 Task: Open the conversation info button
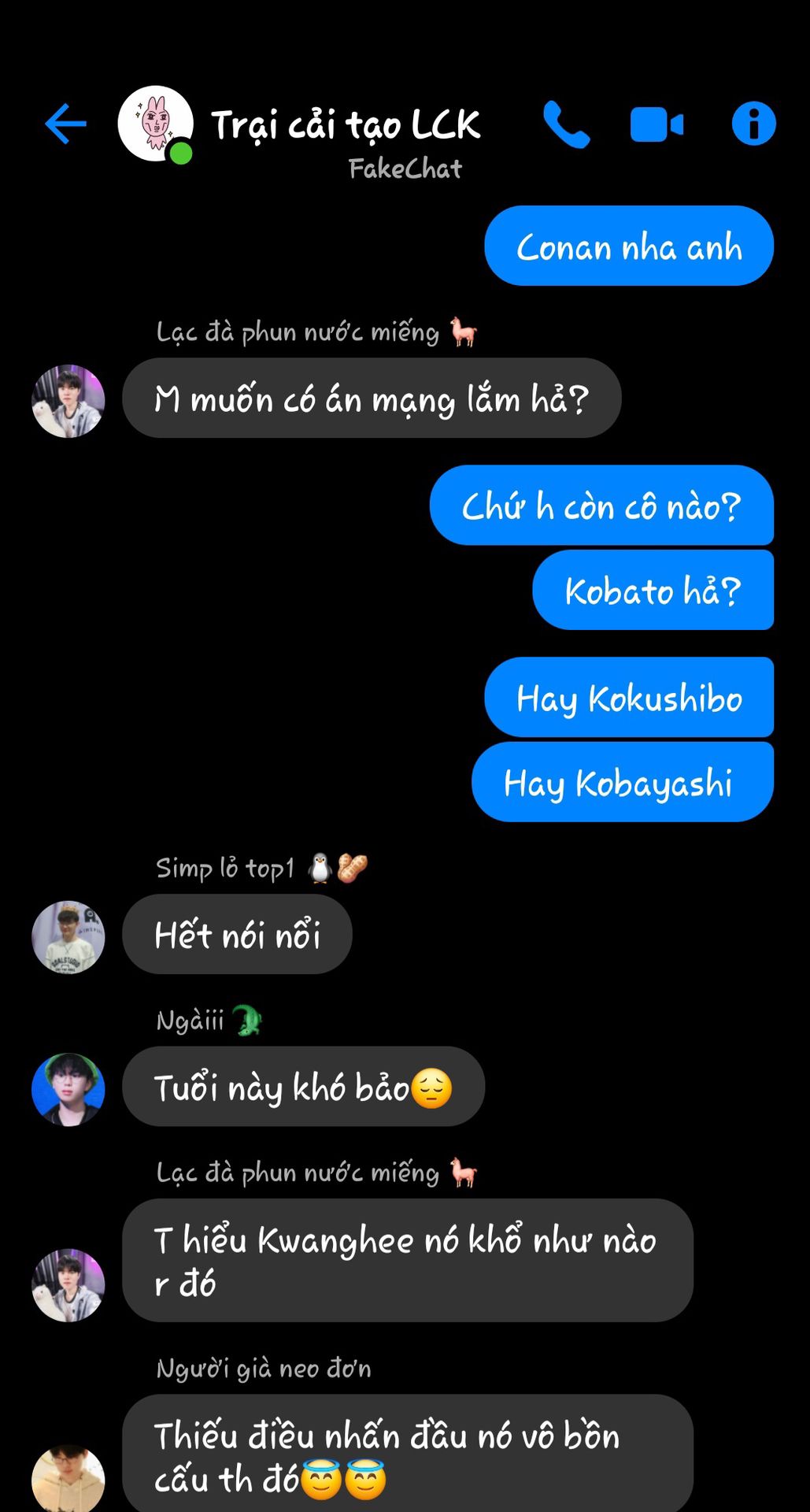(x=753, y=124)
